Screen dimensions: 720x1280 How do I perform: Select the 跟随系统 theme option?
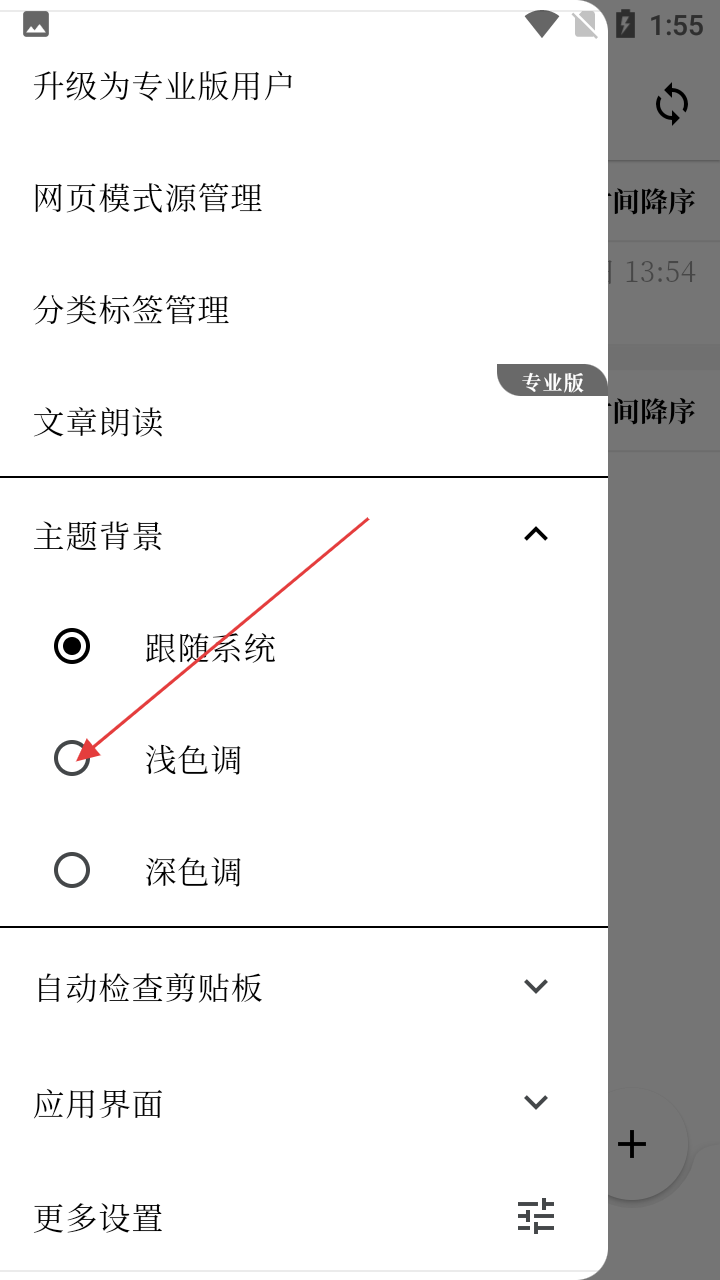72,647
